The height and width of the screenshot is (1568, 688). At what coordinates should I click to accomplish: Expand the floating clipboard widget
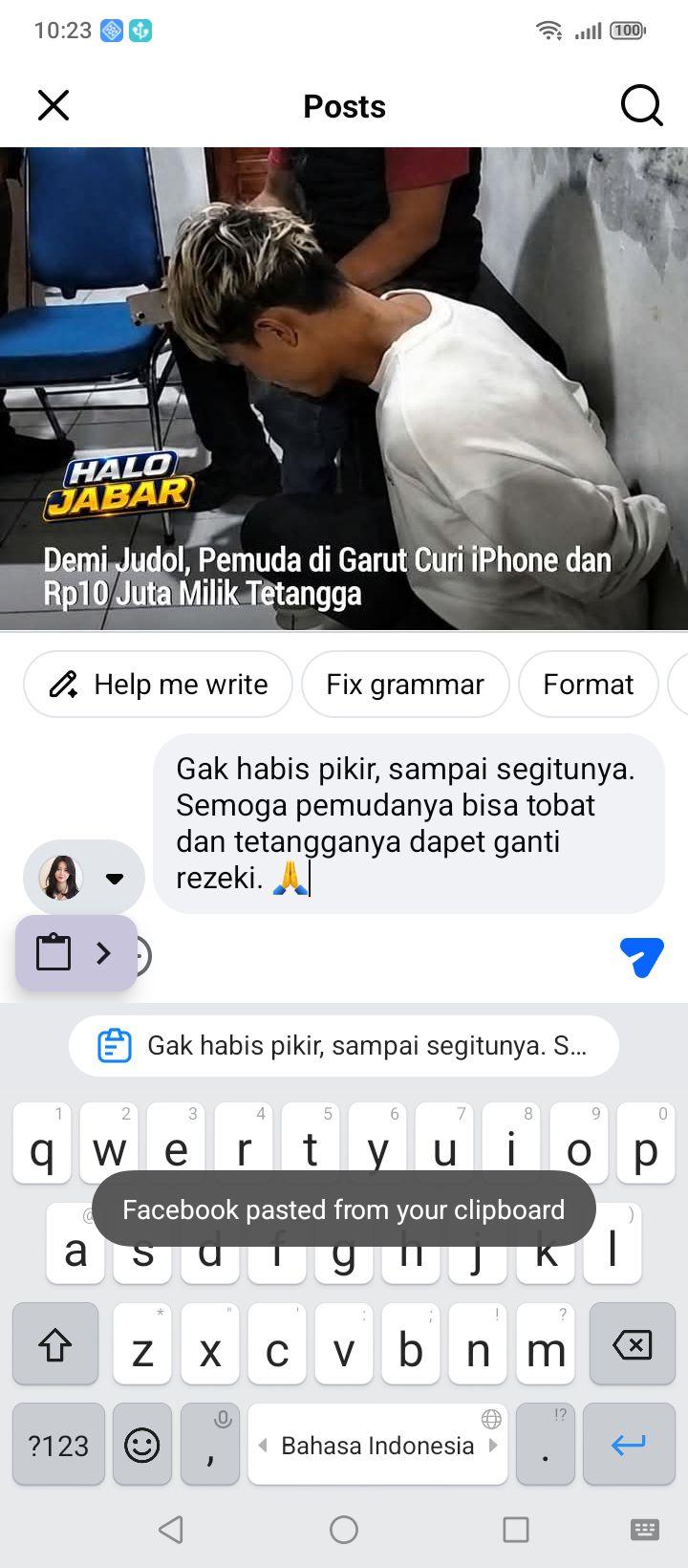(x=76, y=953)
